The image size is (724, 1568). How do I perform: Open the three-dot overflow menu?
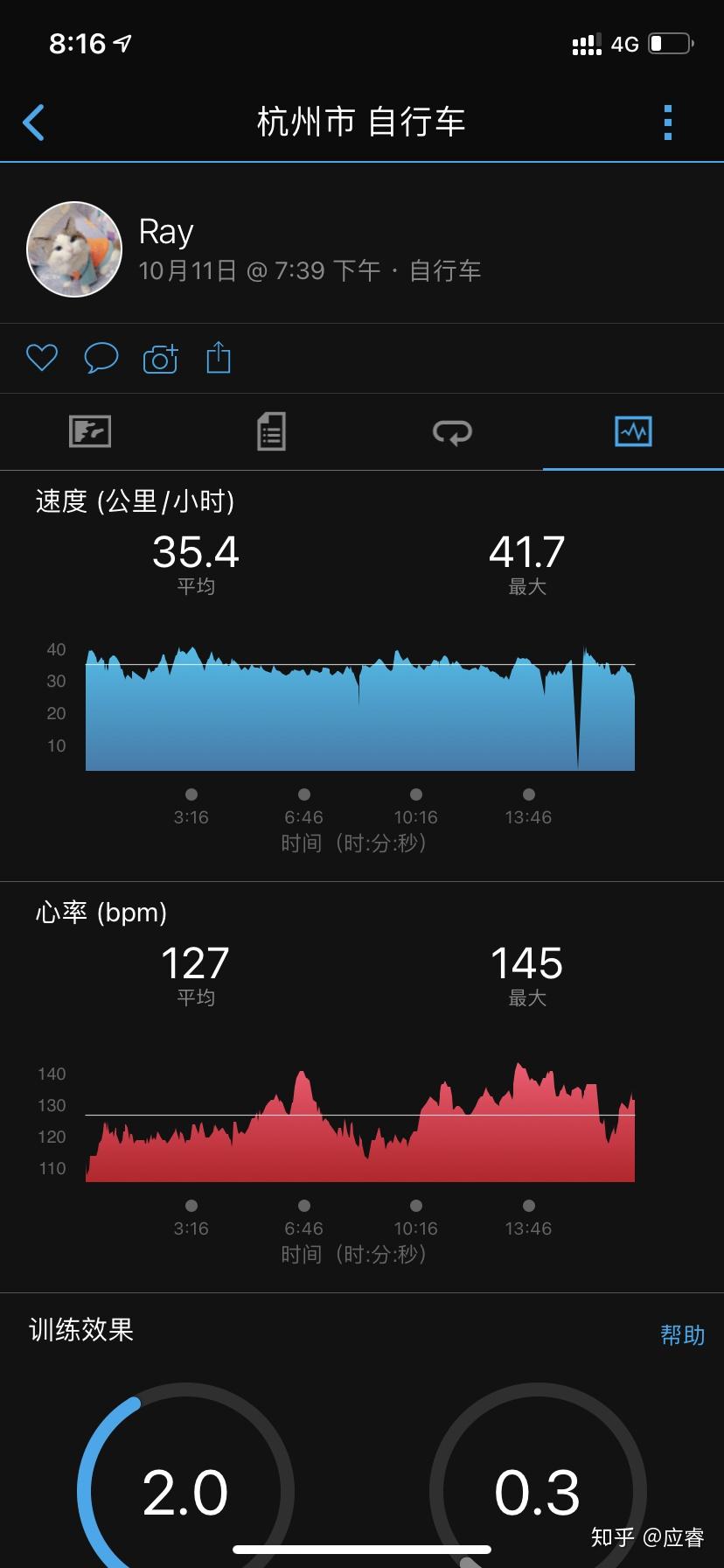(x=668, y=122)
